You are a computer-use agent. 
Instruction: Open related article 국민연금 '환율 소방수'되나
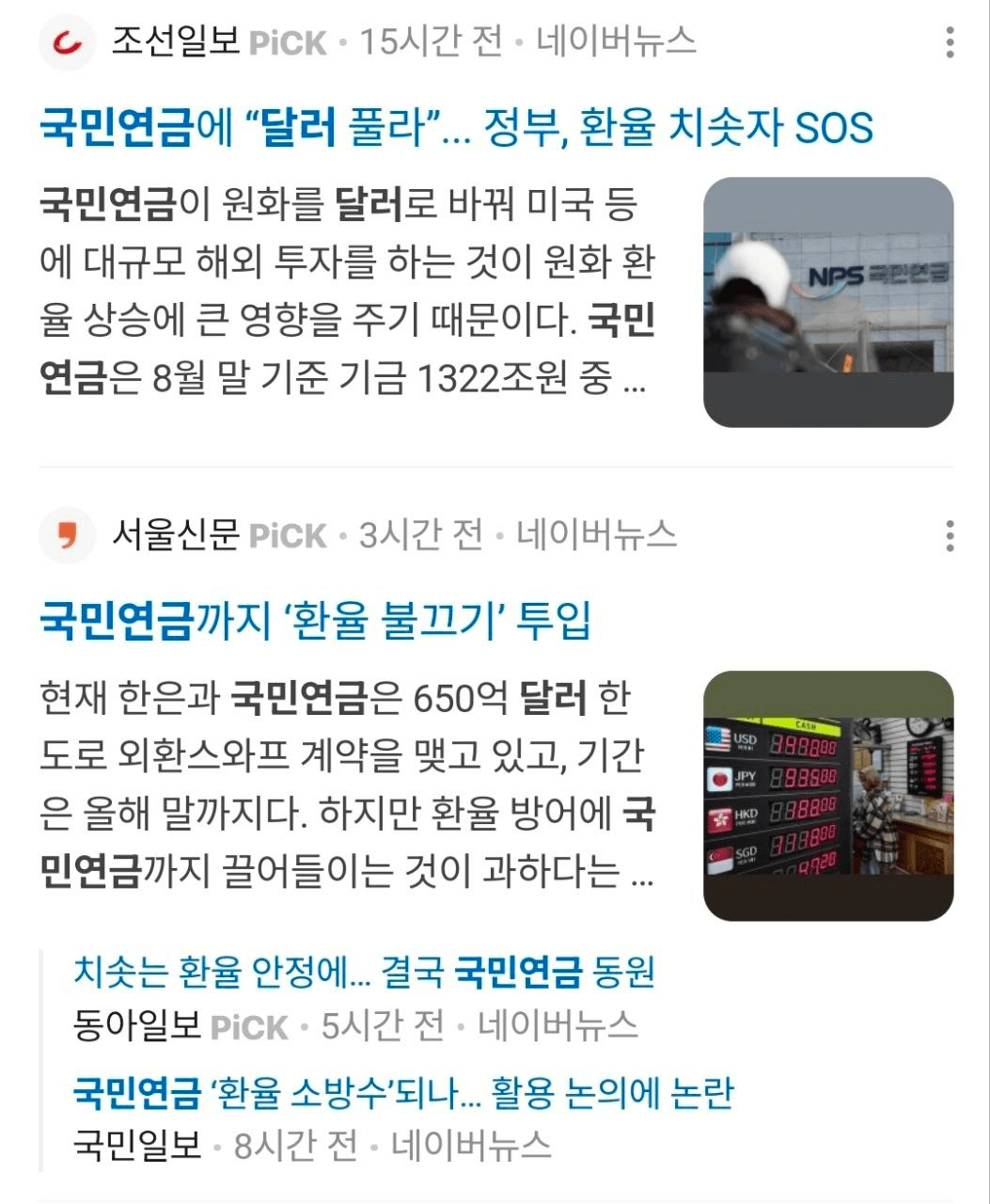pyautogui.click(x=403, y=1092)
